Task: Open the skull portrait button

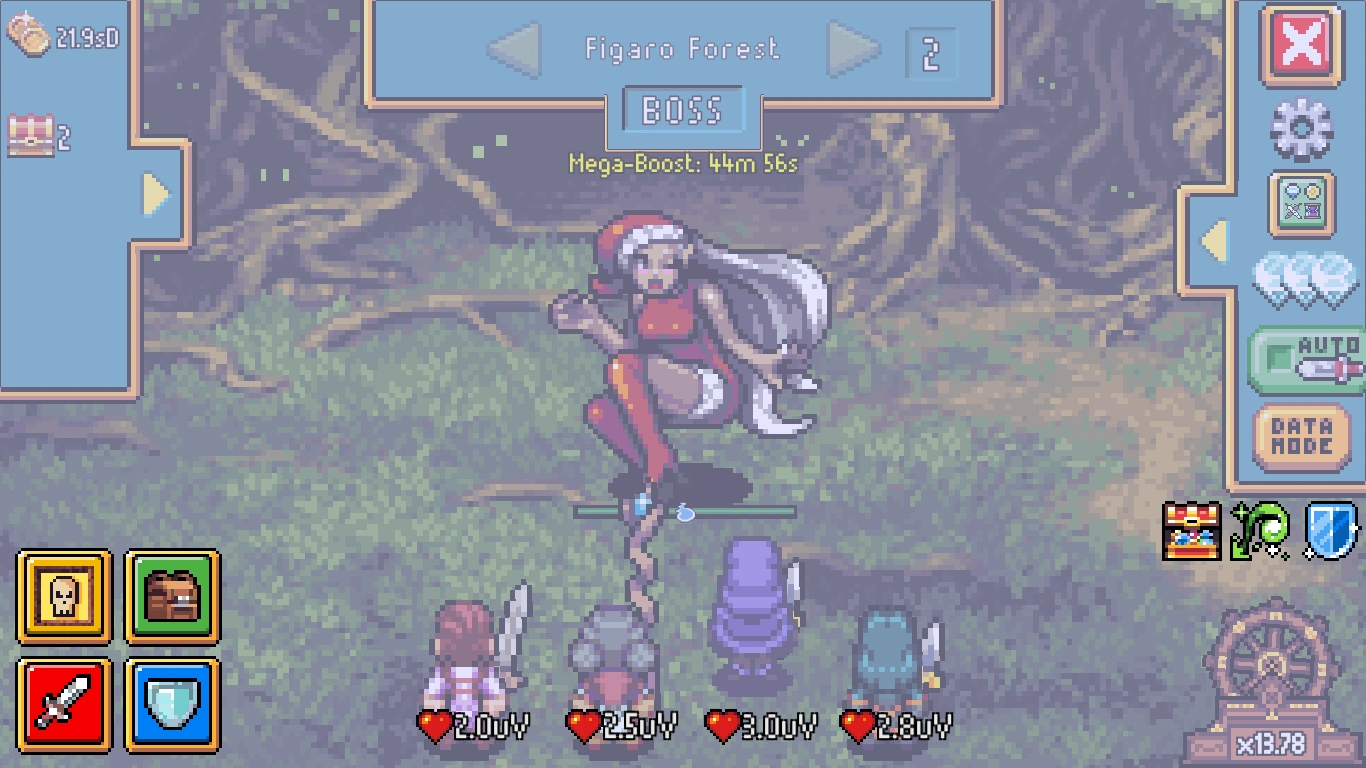Action: [64, 597]
